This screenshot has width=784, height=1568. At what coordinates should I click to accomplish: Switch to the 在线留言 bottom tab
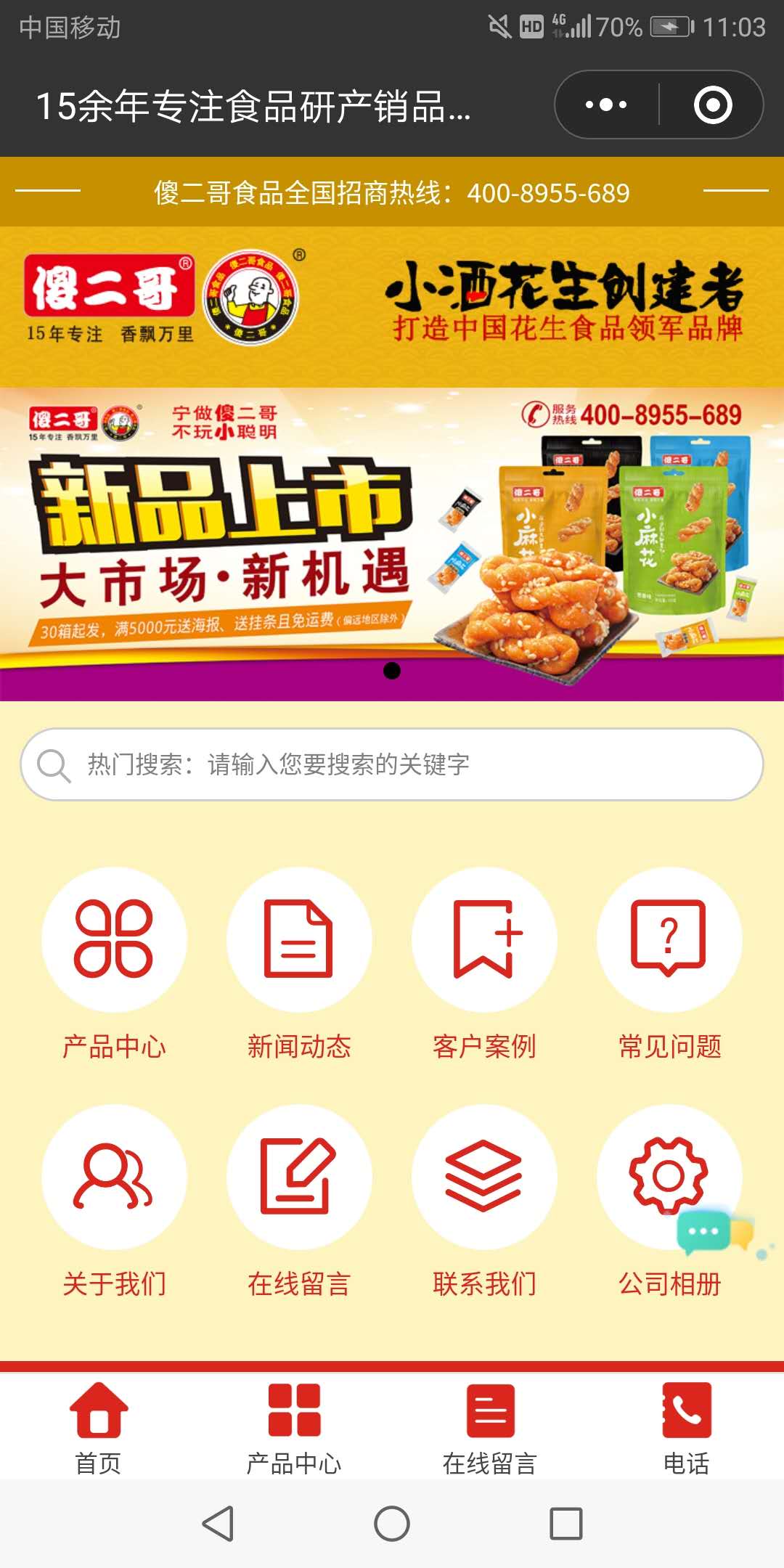coord(490,1428)
